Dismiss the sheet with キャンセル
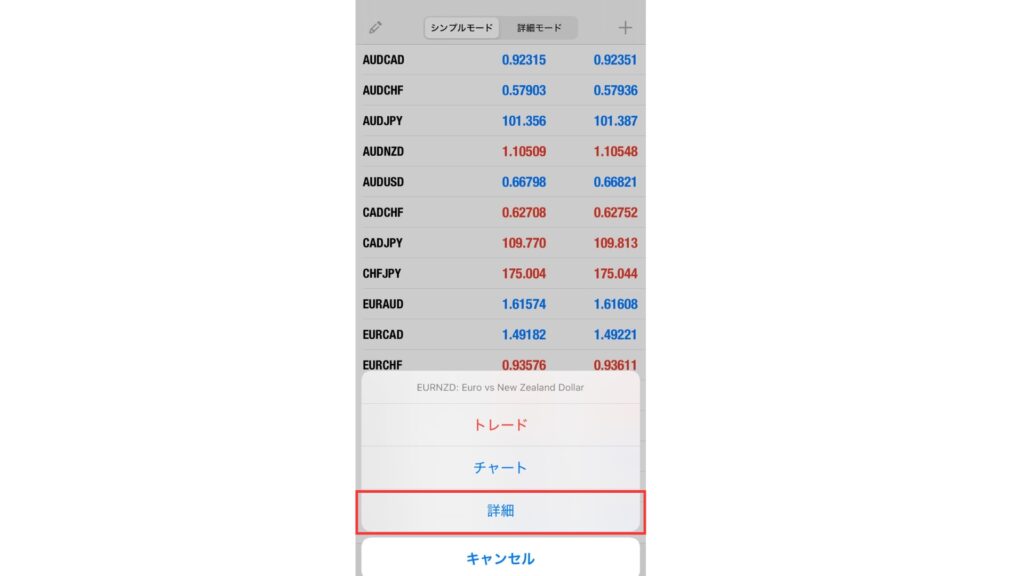This screenshot has width=1024, height=576. click(x=500, y=558)
